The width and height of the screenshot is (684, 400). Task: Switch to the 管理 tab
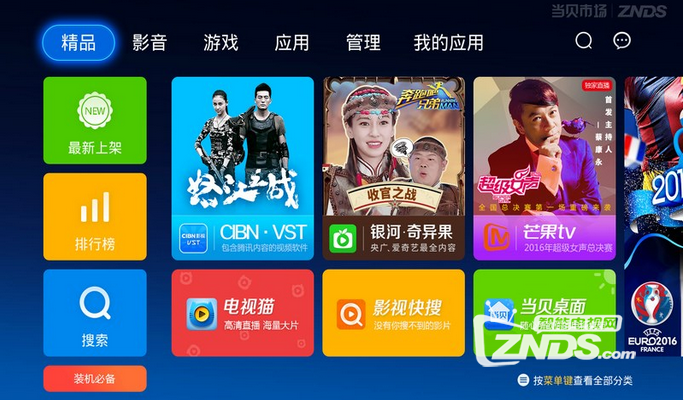point(363,43)
